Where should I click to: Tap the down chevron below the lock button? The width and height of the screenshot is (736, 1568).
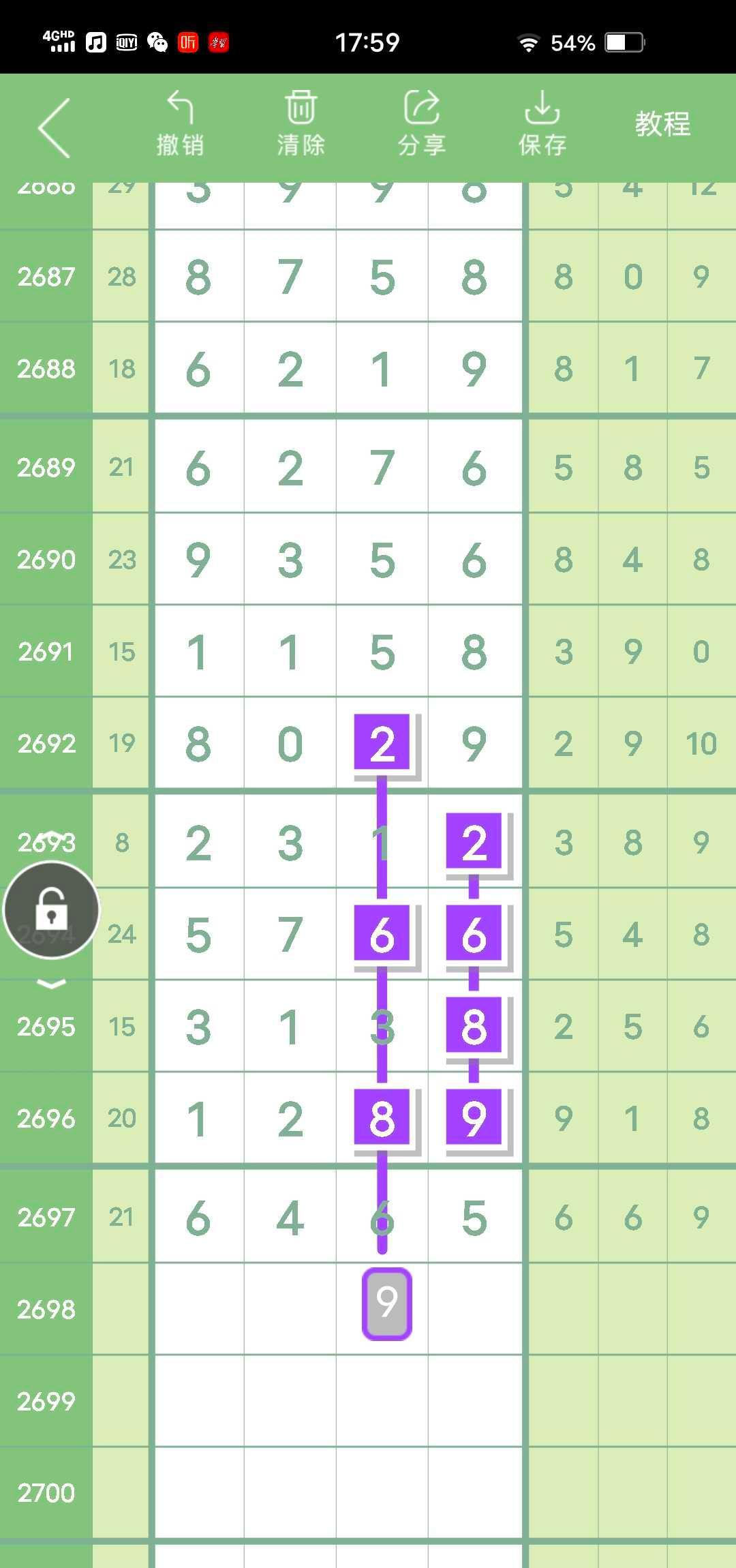[x=52, y=984]
